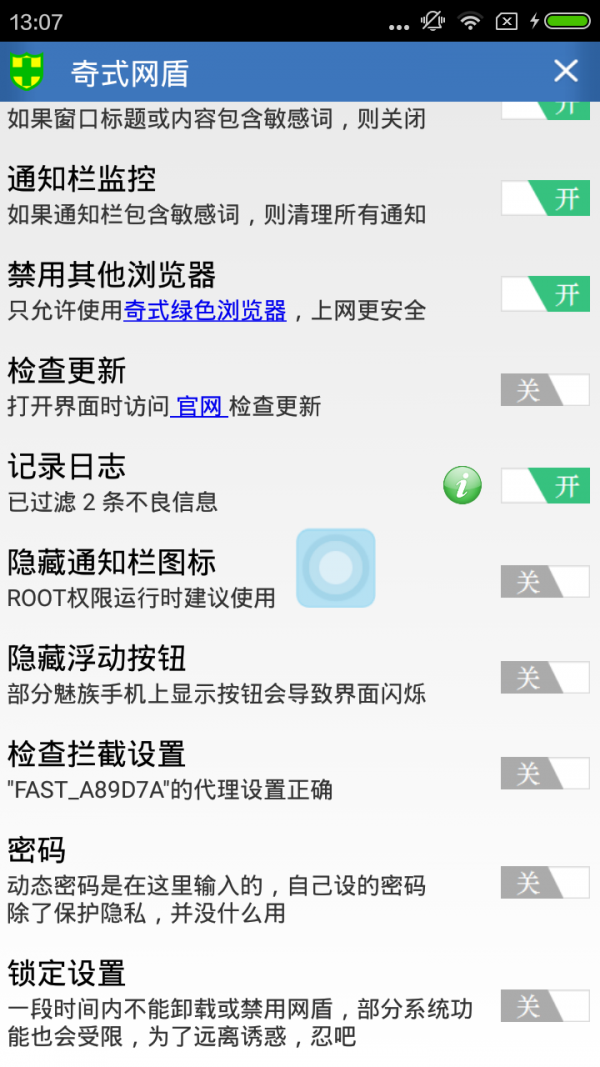Viewport: 600px width, 1067px height.
Task: View log info via green info icon
Action: click(462, 486)
